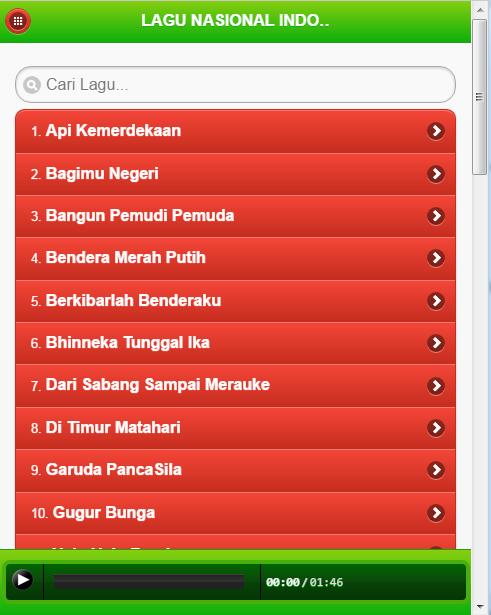Image resolution: width=491 pixels, height=615 pixels.
Task: Choose Bendera Merah Putih from the list
Action: point(235,258)
